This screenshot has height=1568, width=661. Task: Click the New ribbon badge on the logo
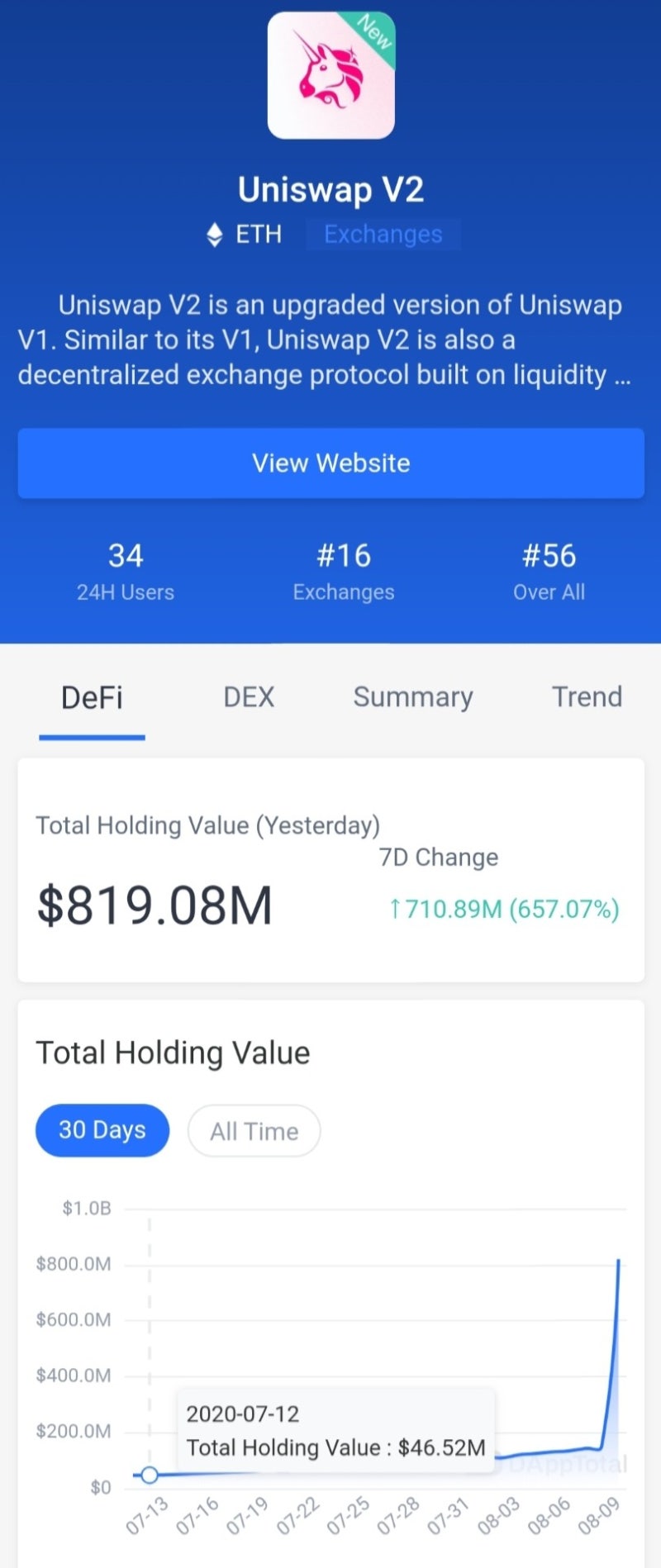coord(373,33)
